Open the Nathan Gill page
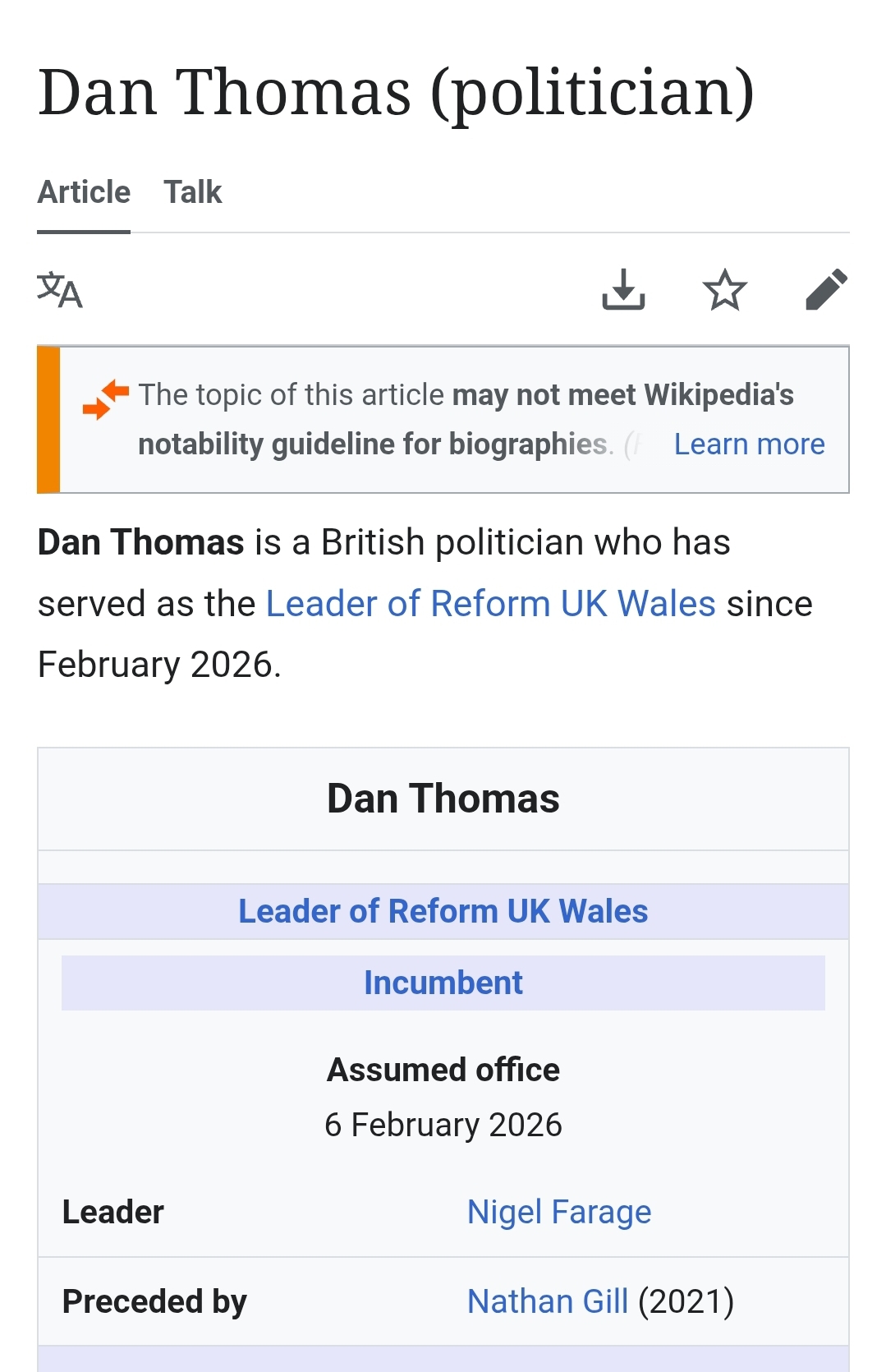The height and width of the screenshot is (1372, 886). click(x=547, y=1301)
